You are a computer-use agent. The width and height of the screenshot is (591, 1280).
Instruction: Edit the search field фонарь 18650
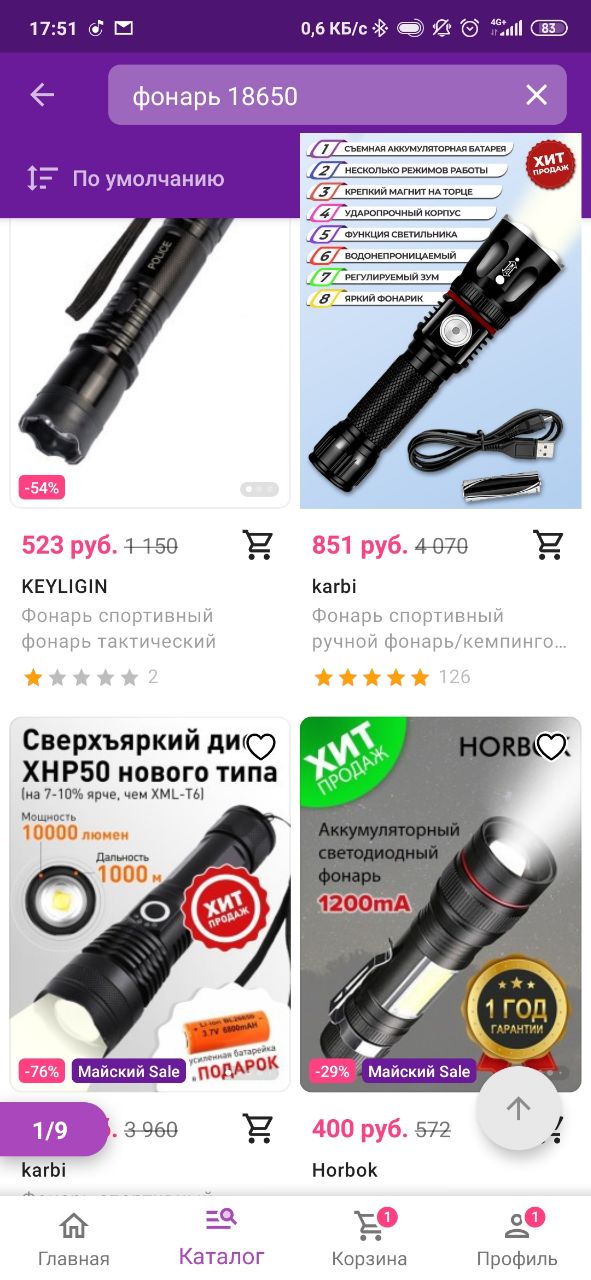point(318,96)
